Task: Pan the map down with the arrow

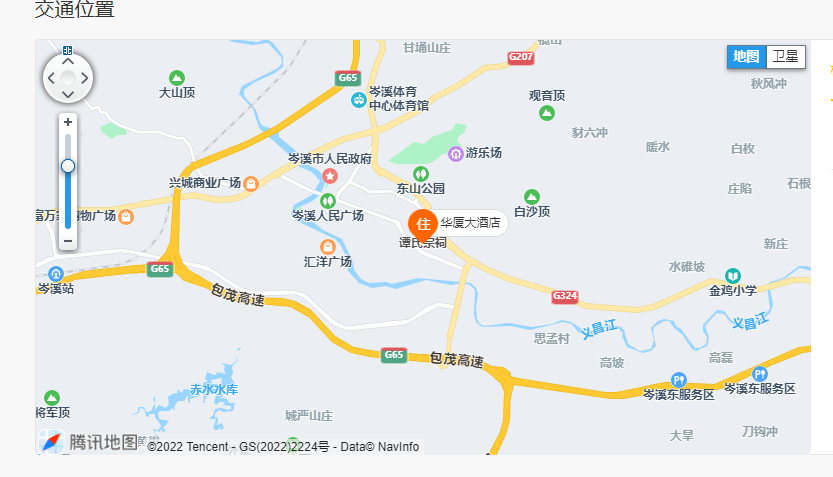Action: pos(68,94)
